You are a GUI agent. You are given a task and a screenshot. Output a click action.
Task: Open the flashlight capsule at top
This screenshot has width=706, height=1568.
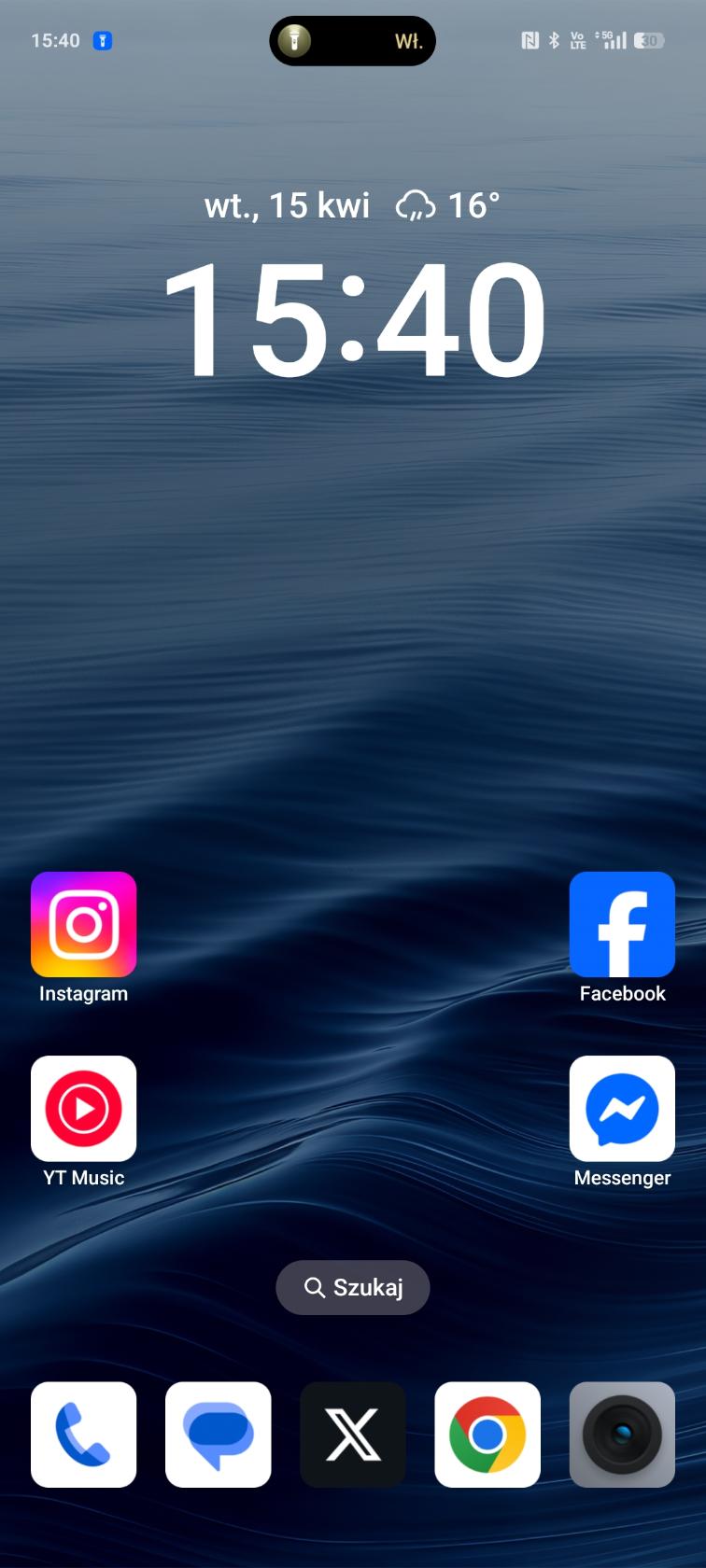(353, 41)
